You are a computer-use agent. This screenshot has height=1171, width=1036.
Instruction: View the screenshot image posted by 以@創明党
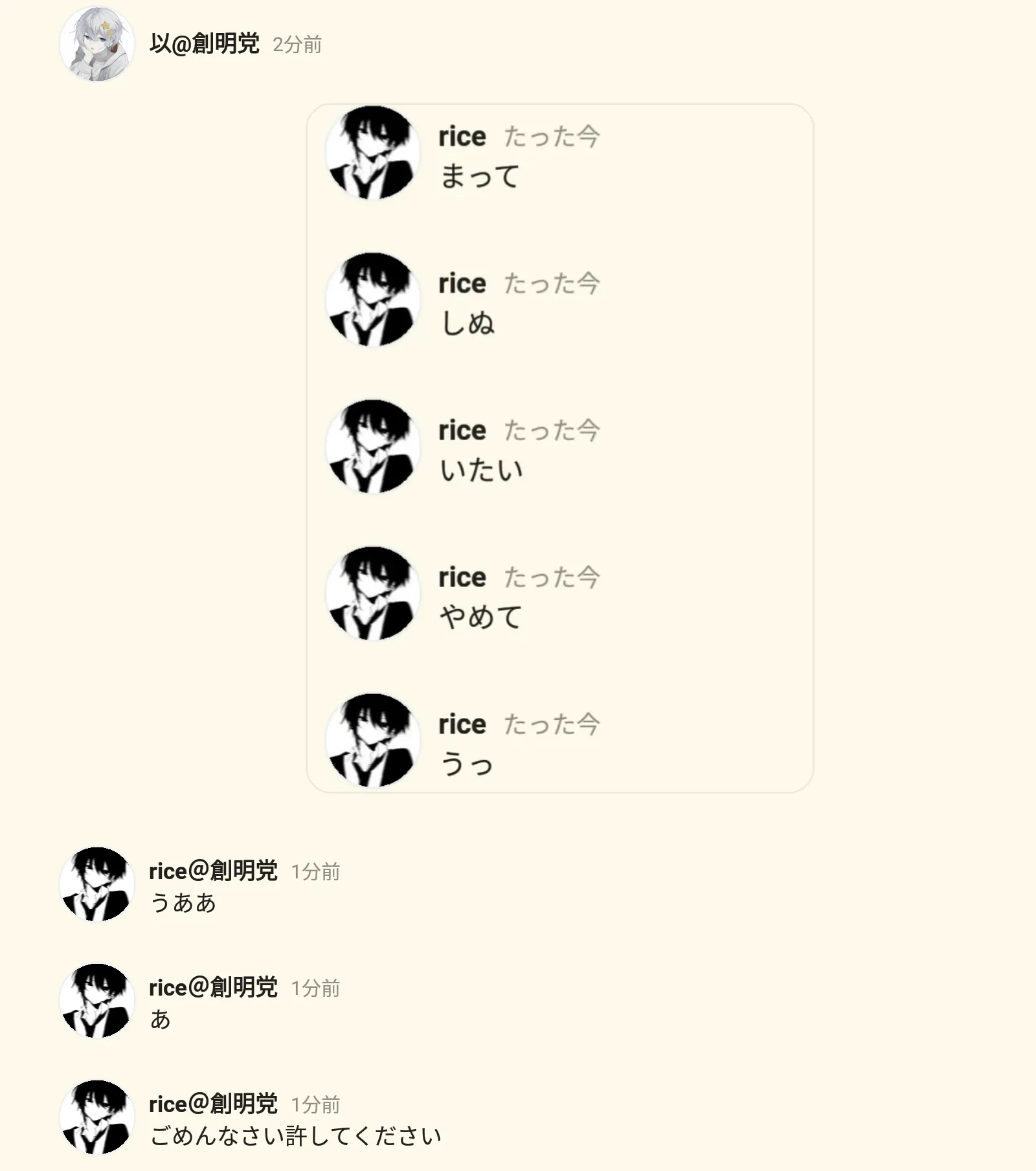(x=559, y=448)
